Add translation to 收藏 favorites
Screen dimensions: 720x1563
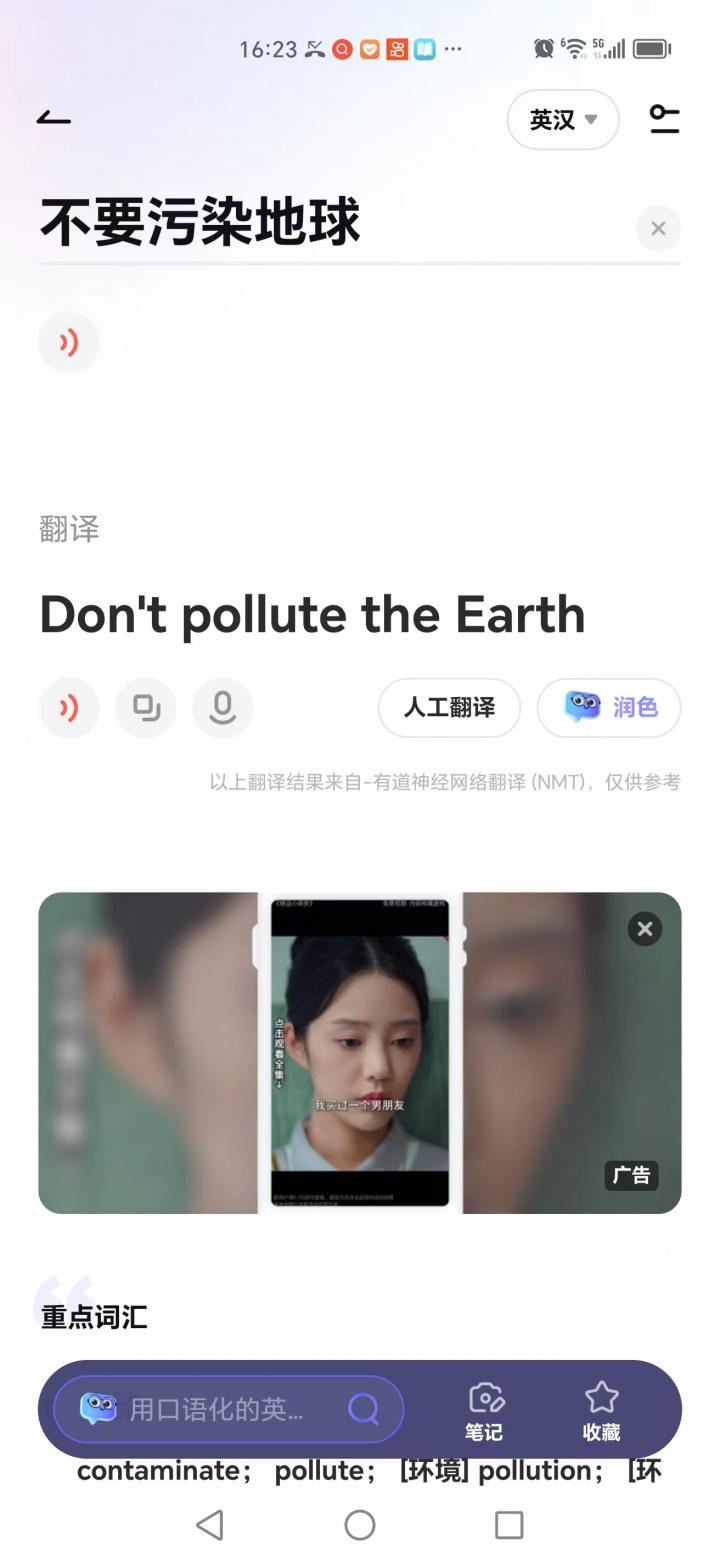601,1409
